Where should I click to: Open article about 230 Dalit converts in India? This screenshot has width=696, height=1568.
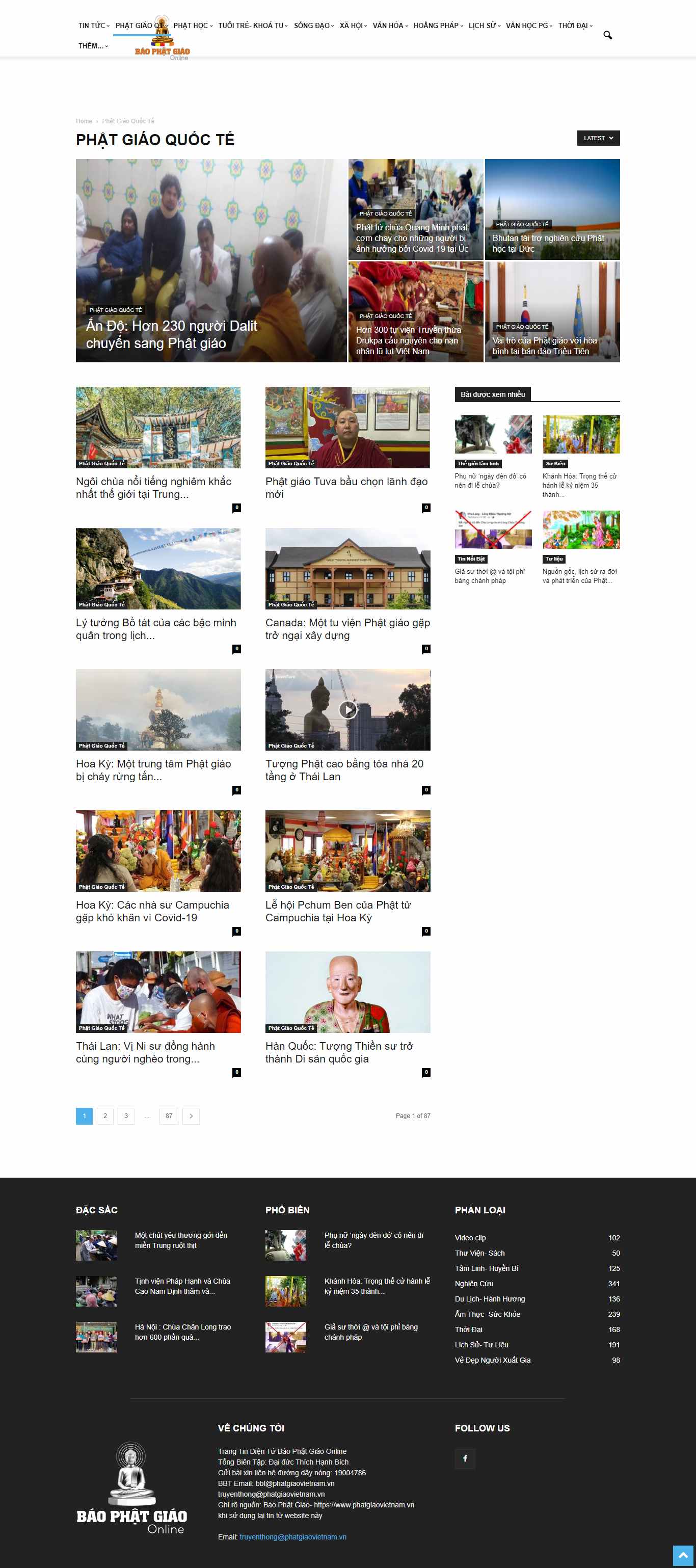(171, 335)
